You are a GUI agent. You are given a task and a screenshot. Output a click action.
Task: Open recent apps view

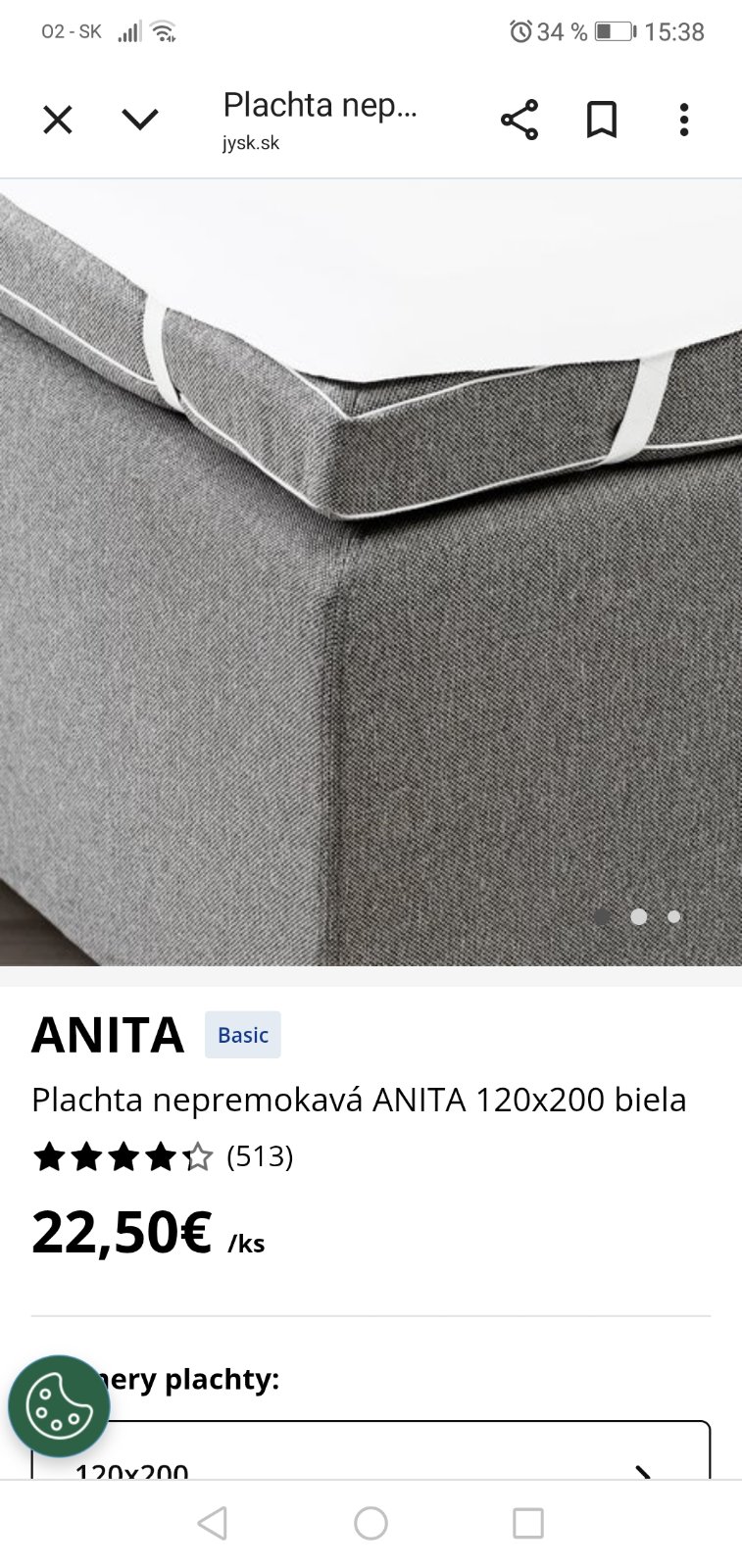(527, 1523)
